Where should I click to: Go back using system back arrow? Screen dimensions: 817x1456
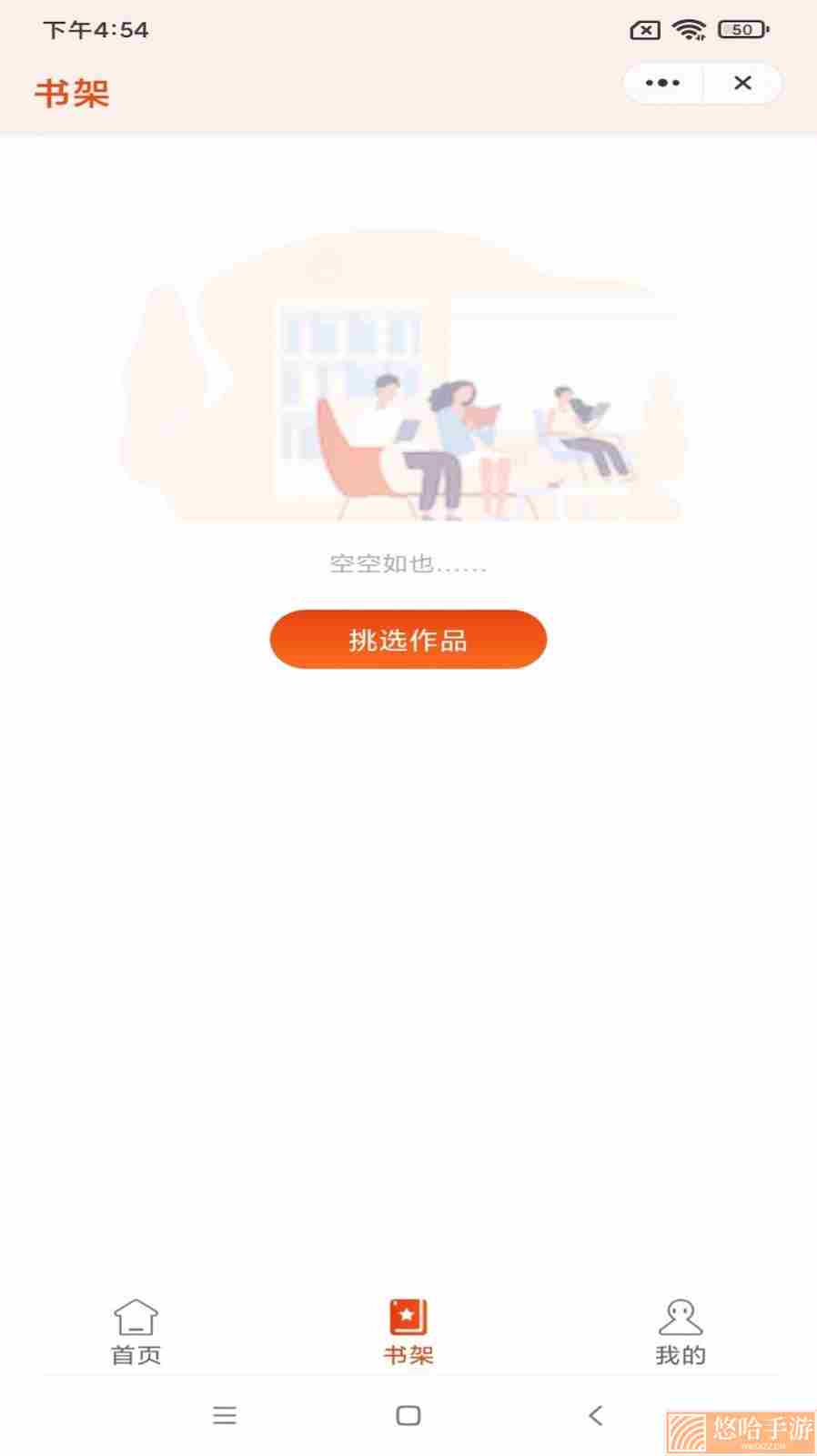(596, 1415)
